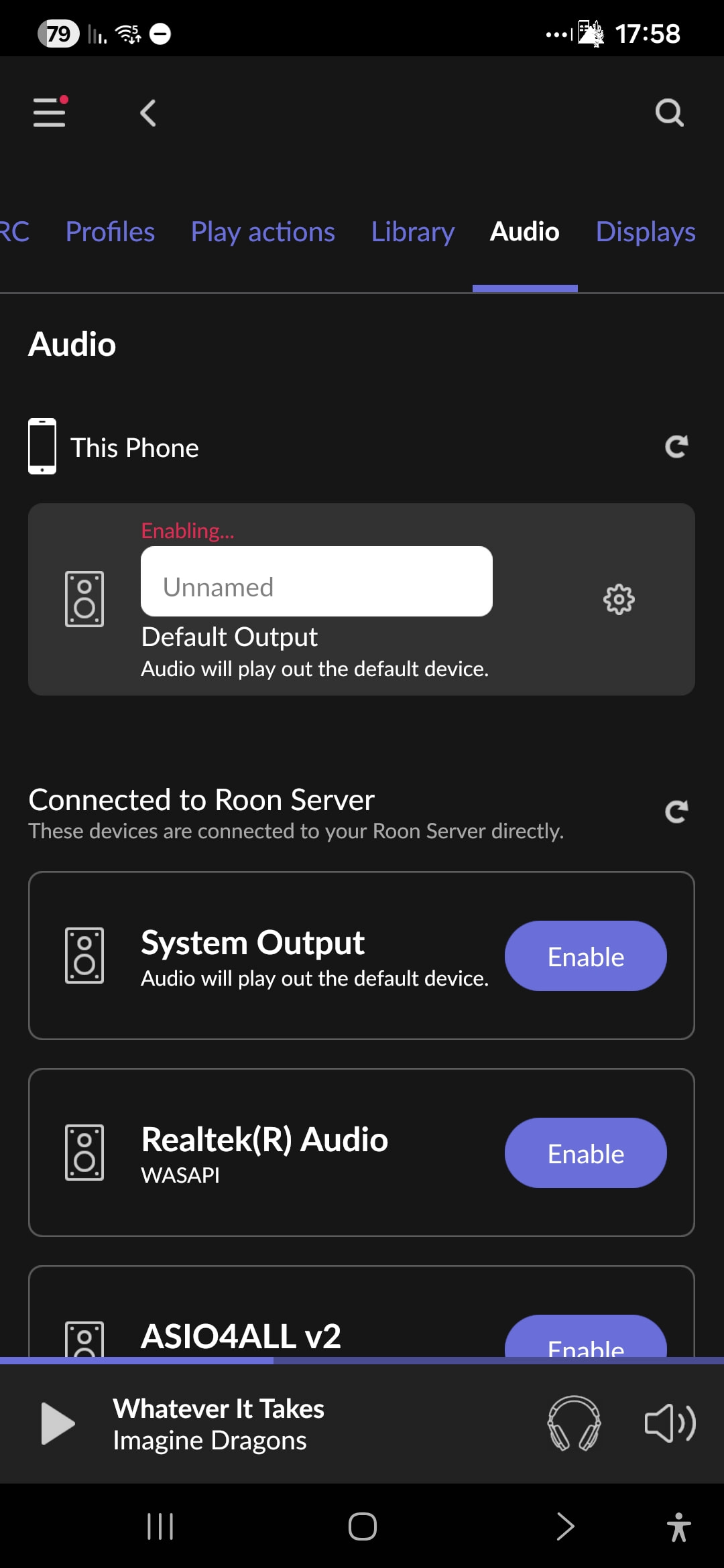
Task: Go to the system home screen
Action: [362, 1527]
